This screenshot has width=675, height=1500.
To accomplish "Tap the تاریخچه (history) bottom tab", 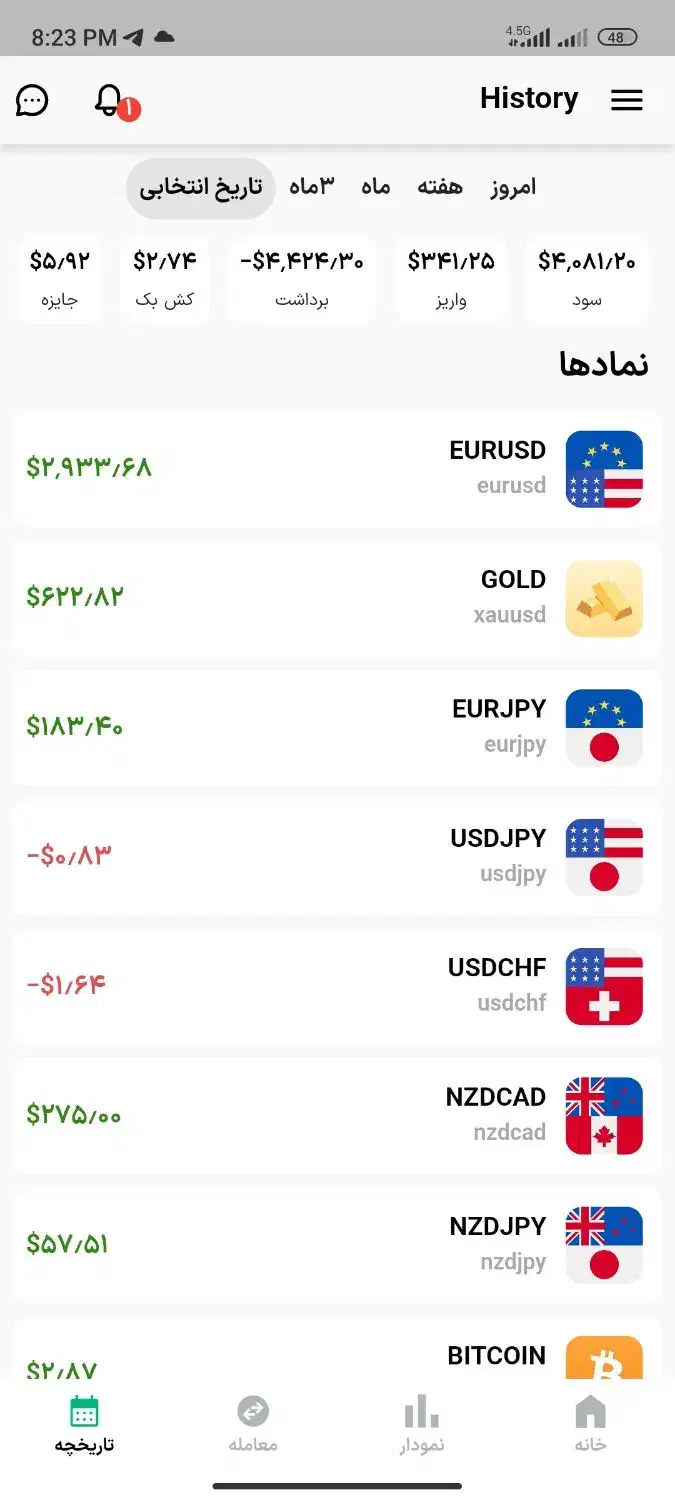I will (x=84, y=1424).
